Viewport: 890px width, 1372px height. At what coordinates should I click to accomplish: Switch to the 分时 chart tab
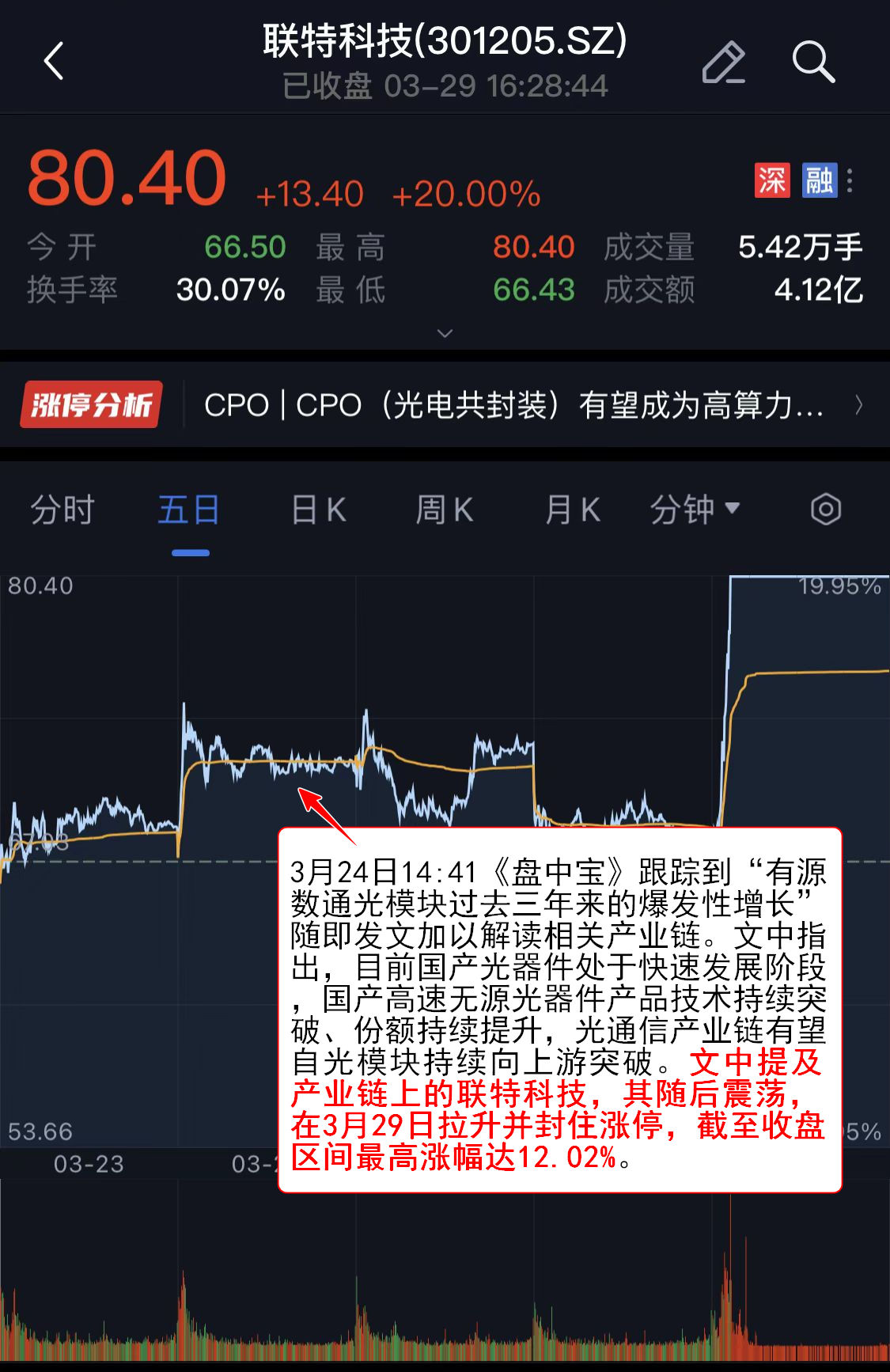coord(62,510)
